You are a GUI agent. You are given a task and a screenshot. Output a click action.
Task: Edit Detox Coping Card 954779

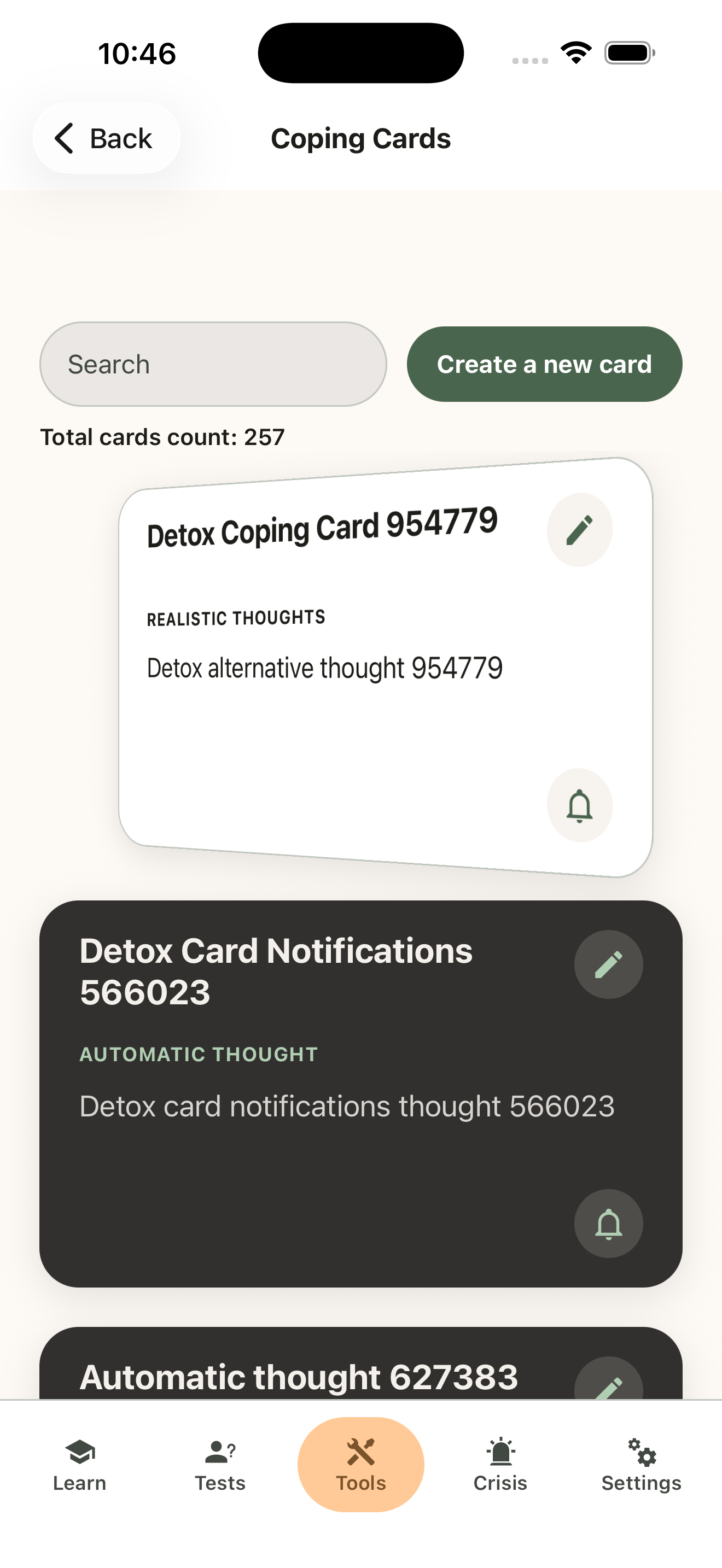[x=580, y=530]
